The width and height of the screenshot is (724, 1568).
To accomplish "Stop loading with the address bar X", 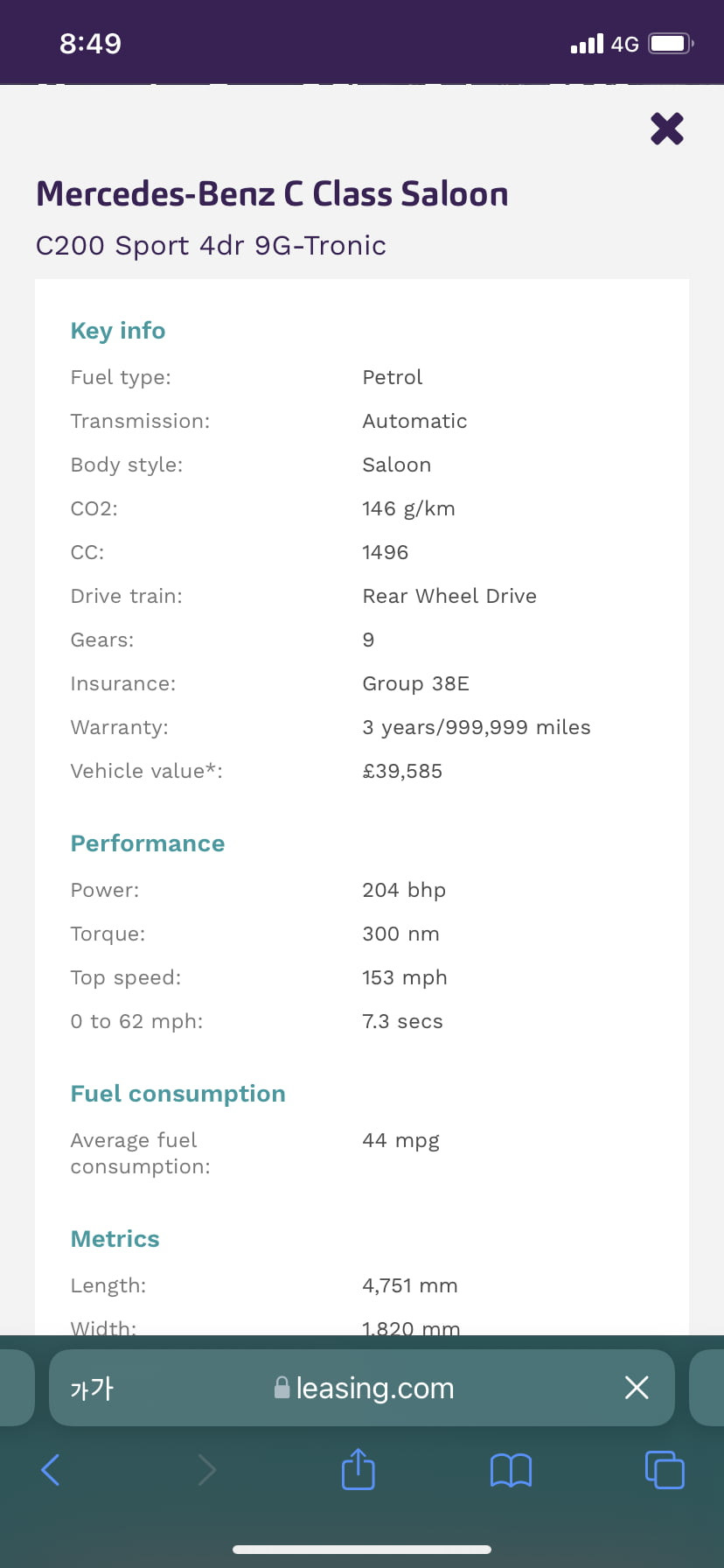I will point(637,1387).
